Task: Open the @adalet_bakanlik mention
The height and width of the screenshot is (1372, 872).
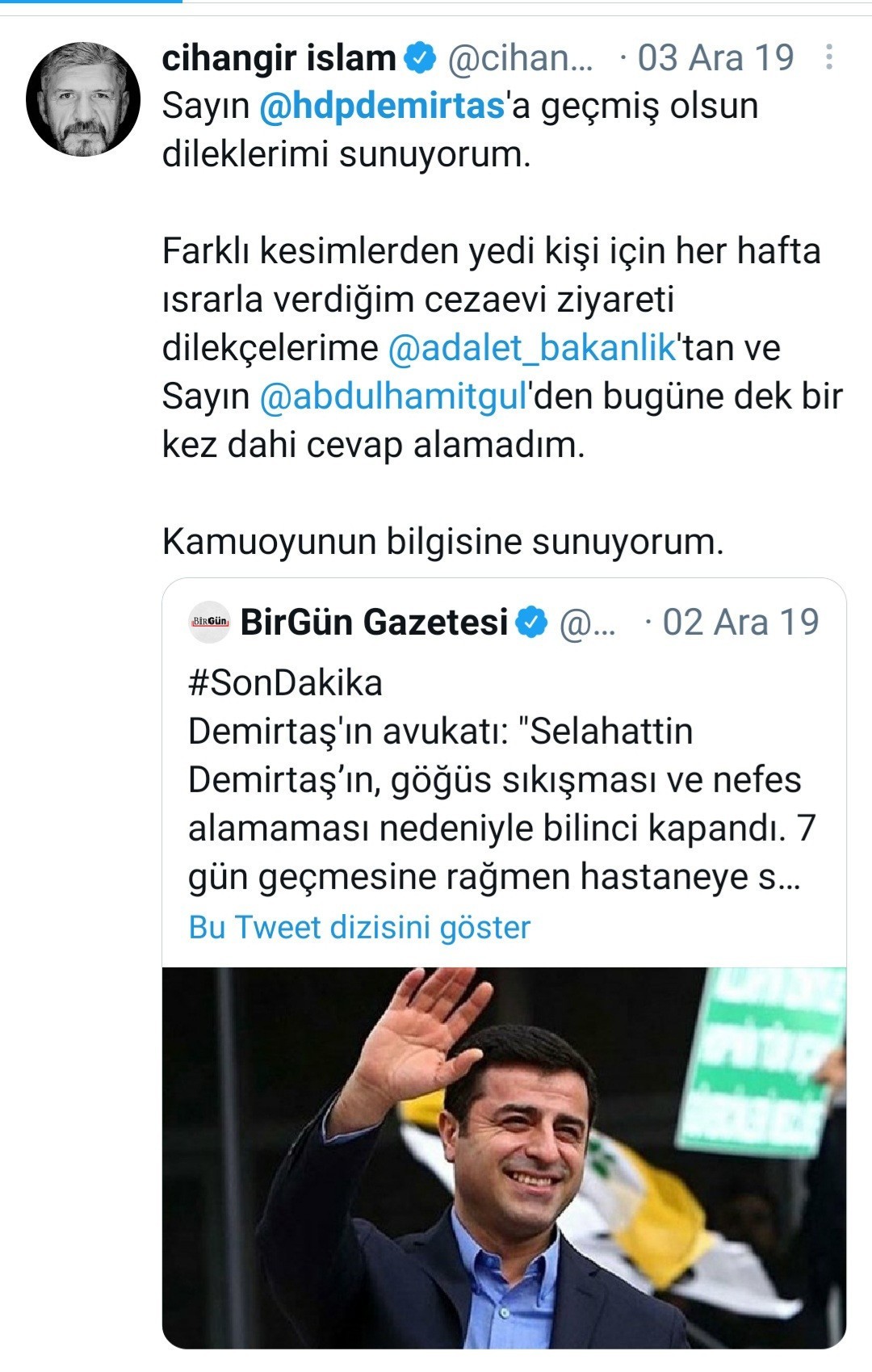Action: (531, 348)
